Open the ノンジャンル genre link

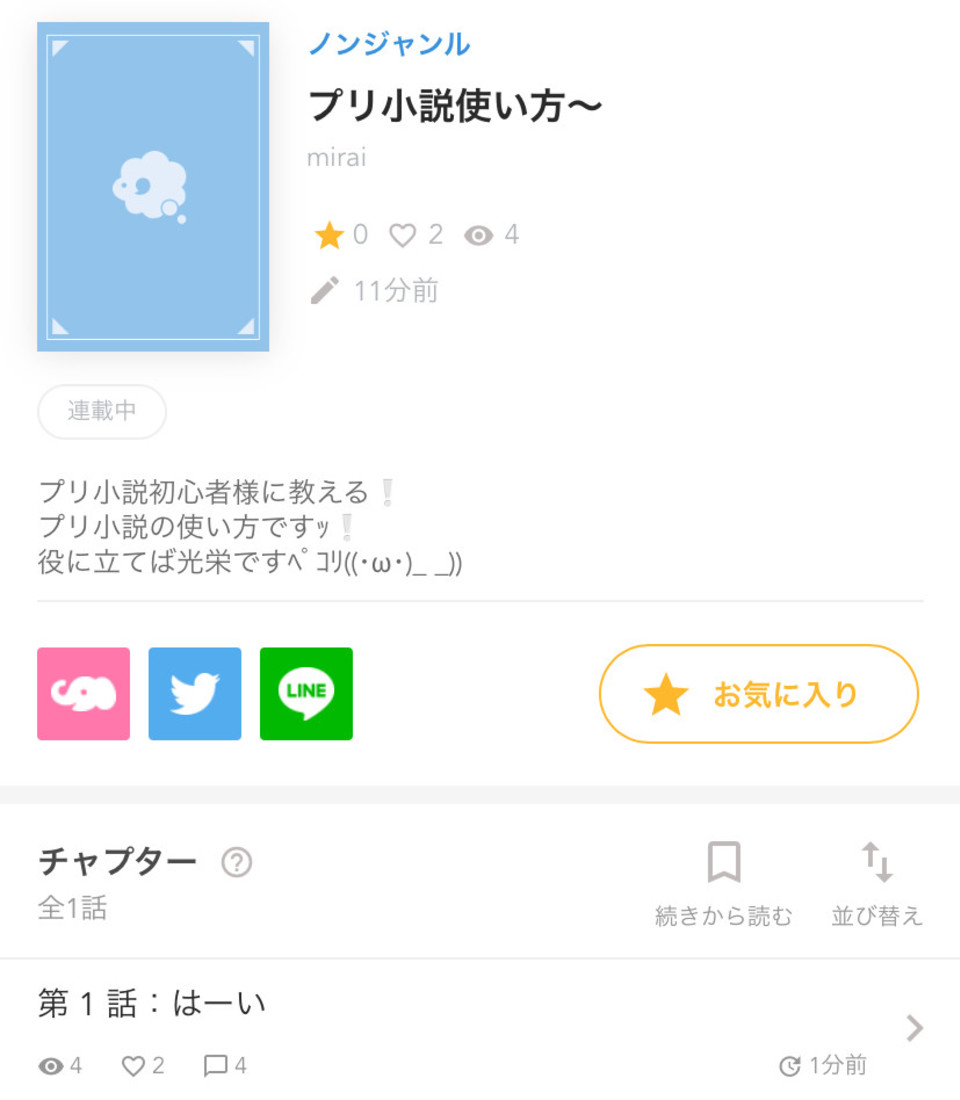(x=388, y=44)
